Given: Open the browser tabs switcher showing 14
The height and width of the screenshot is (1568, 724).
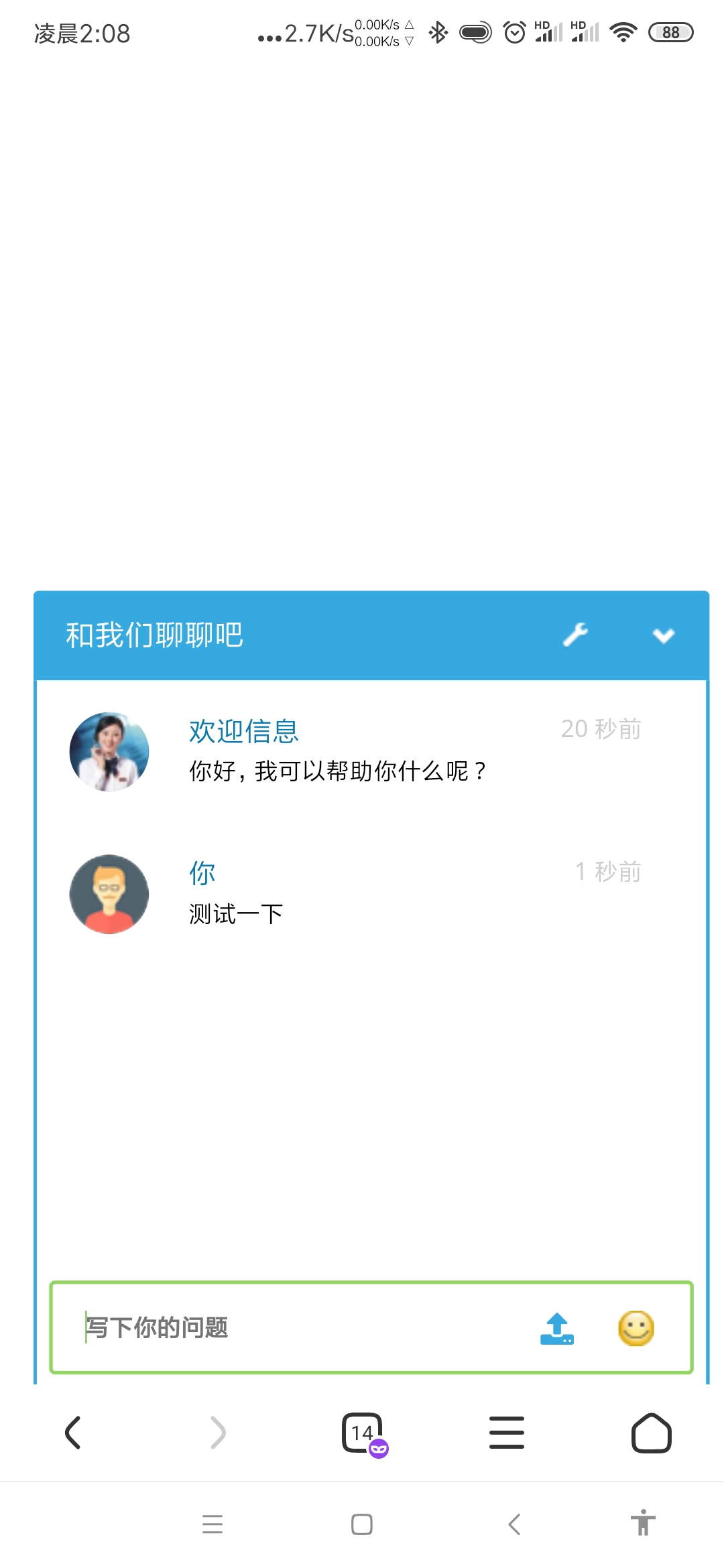Looking at the screenshot, I should pyautogui.click(x=363, y=1433).
